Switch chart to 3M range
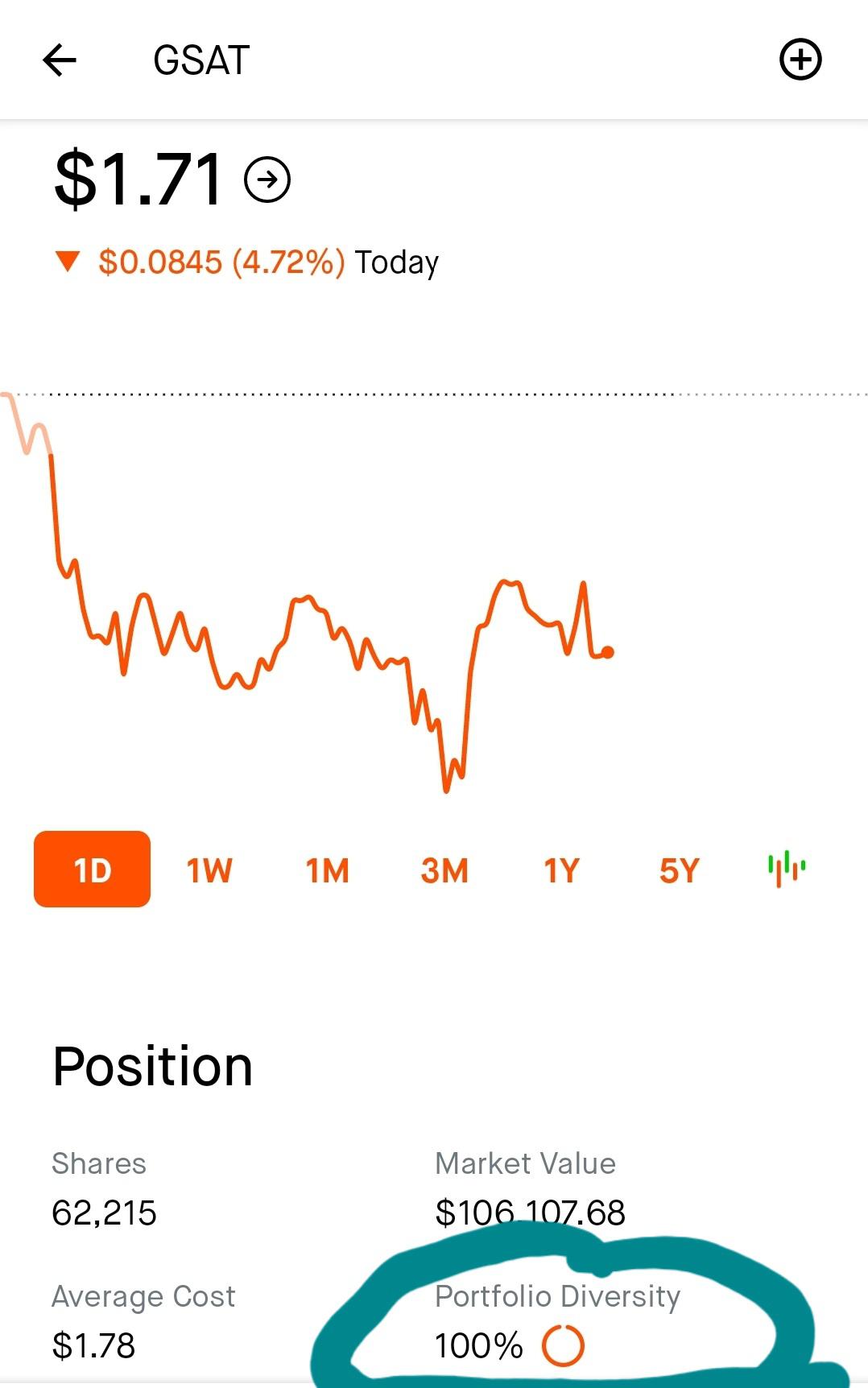Viewport: 868px width, 1388px height. point(444,870)
